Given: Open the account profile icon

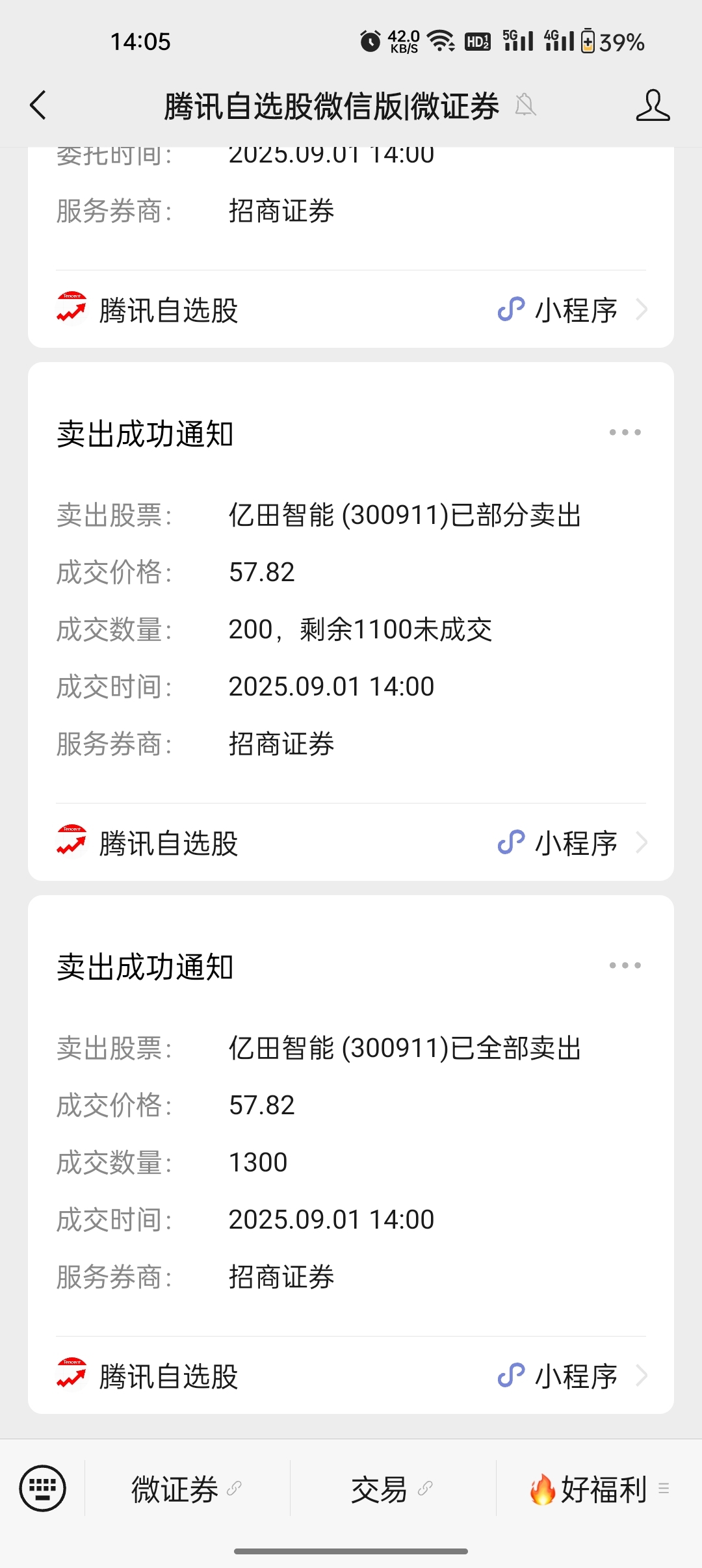Looking at the screenshot, I should tap(653, 105).
